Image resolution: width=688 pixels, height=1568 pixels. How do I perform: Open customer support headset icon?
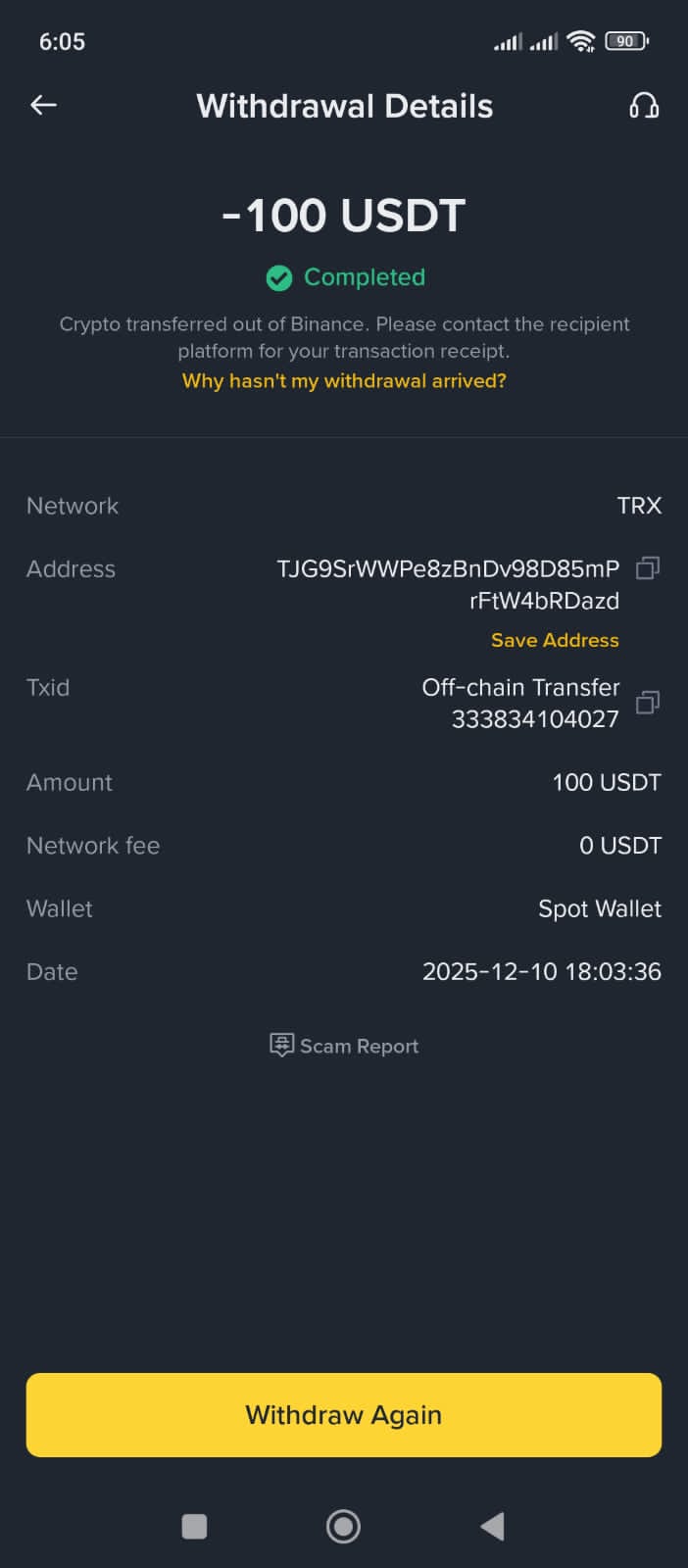tap(643, 106)
